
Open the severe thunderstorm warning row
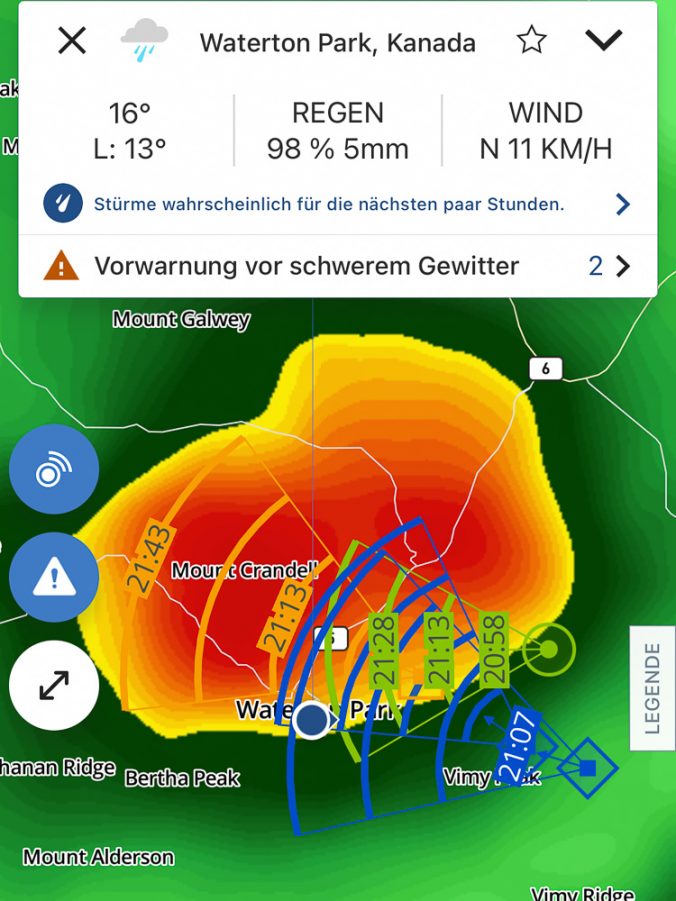(338, 266)
